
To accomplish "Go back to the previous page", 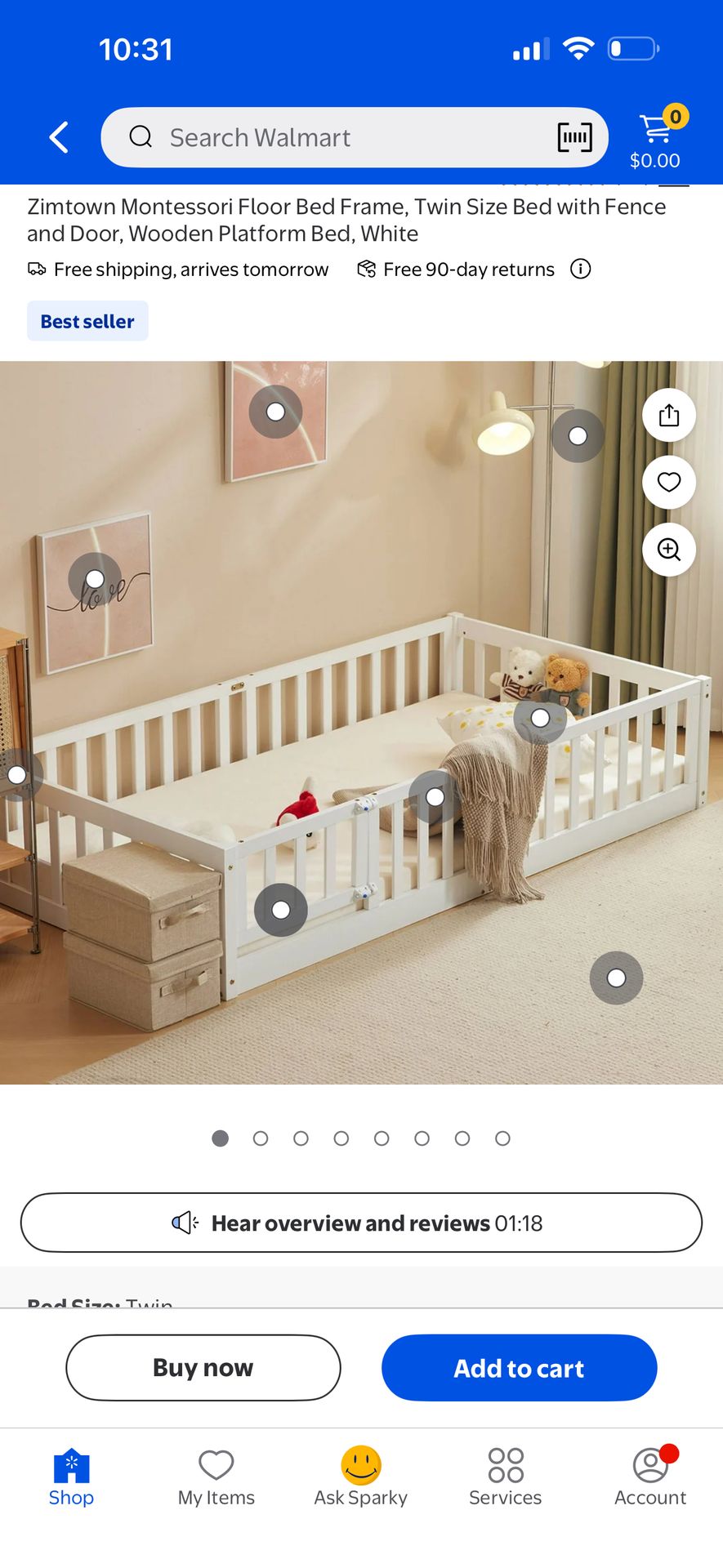I will click(x=59, y=137).
